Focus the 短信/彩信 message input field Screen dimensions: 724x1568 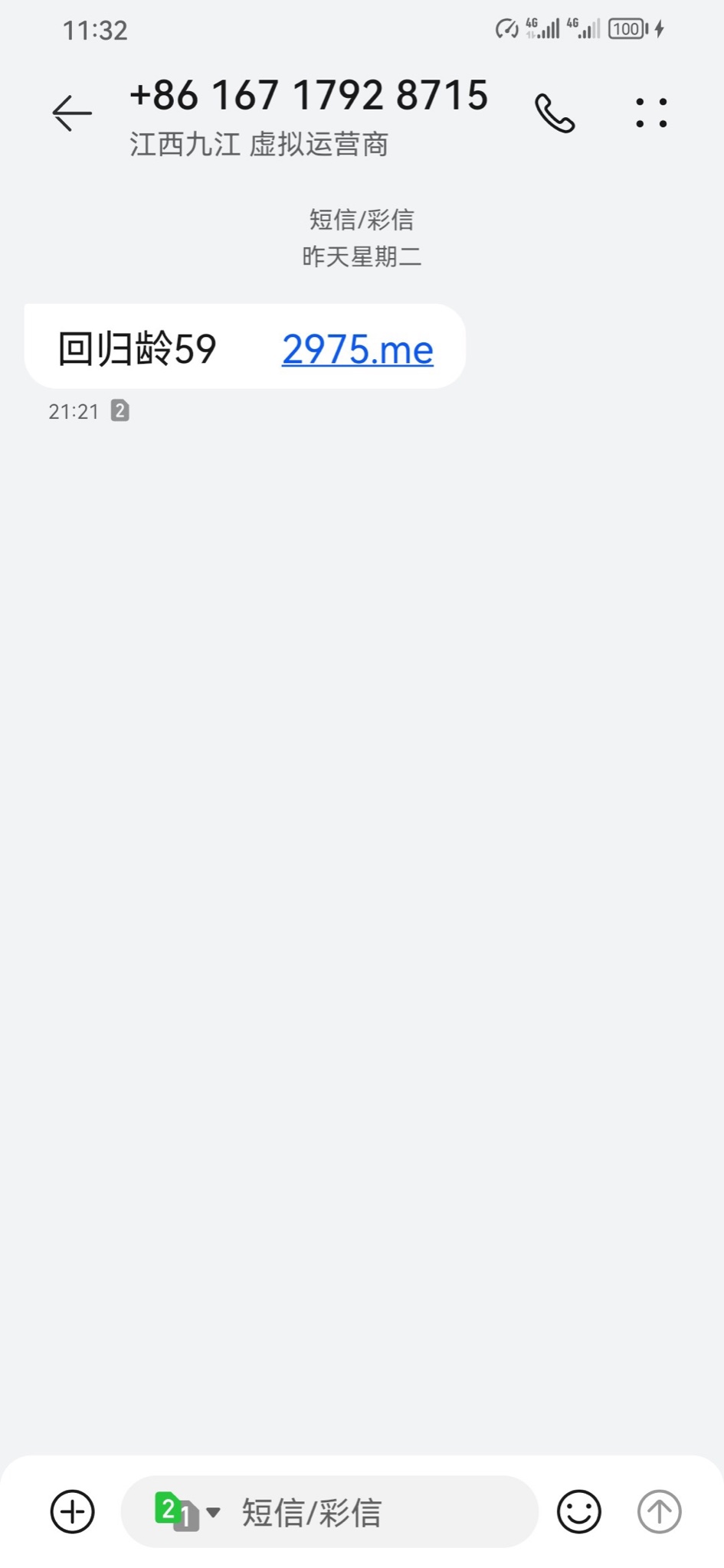coord(368,1511)
